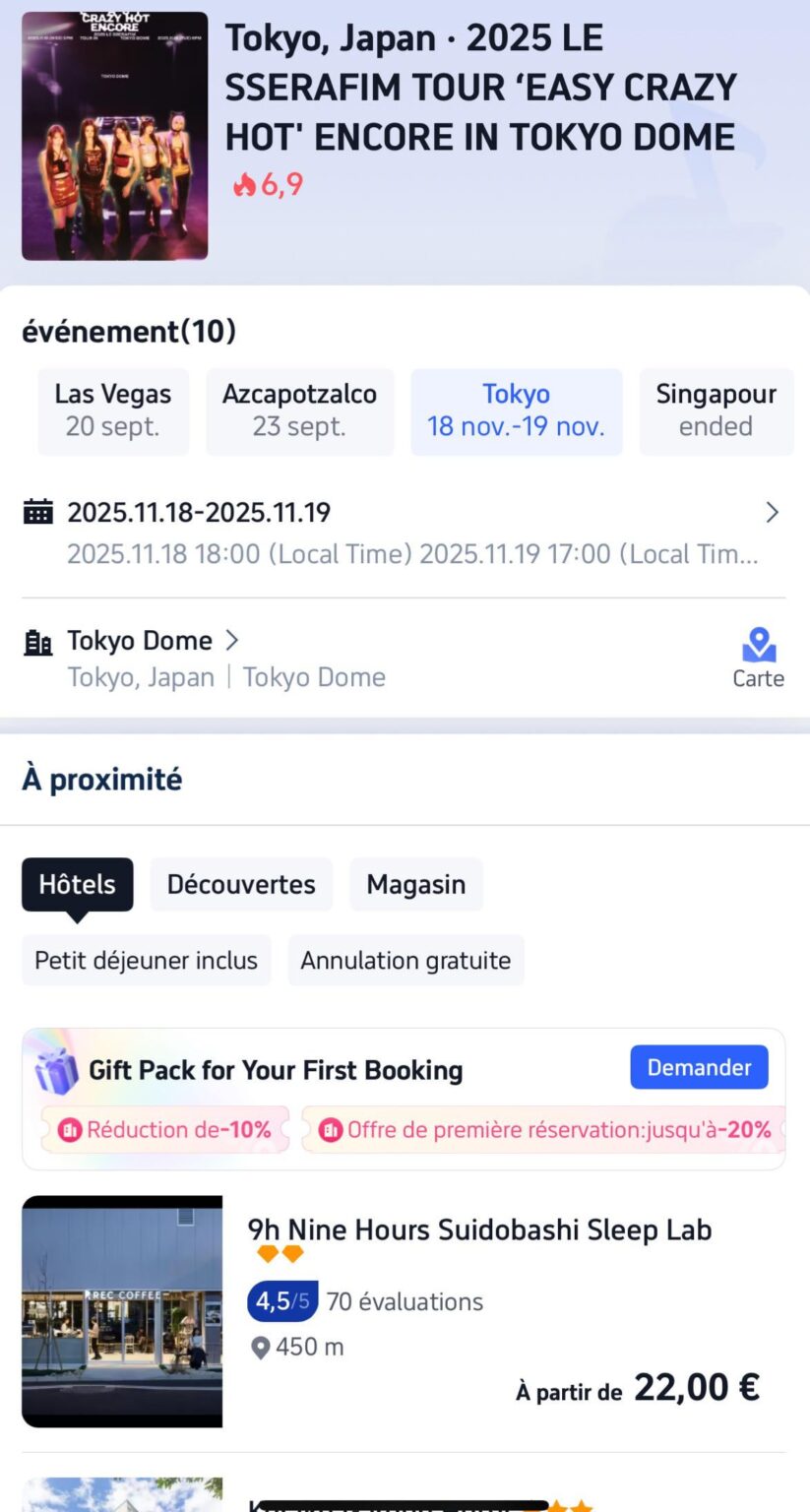The height and width of the screenshot is (1512, 810).
Task: Click the venue building icon beside Tokyo Dome
Action: pos(36,640)
